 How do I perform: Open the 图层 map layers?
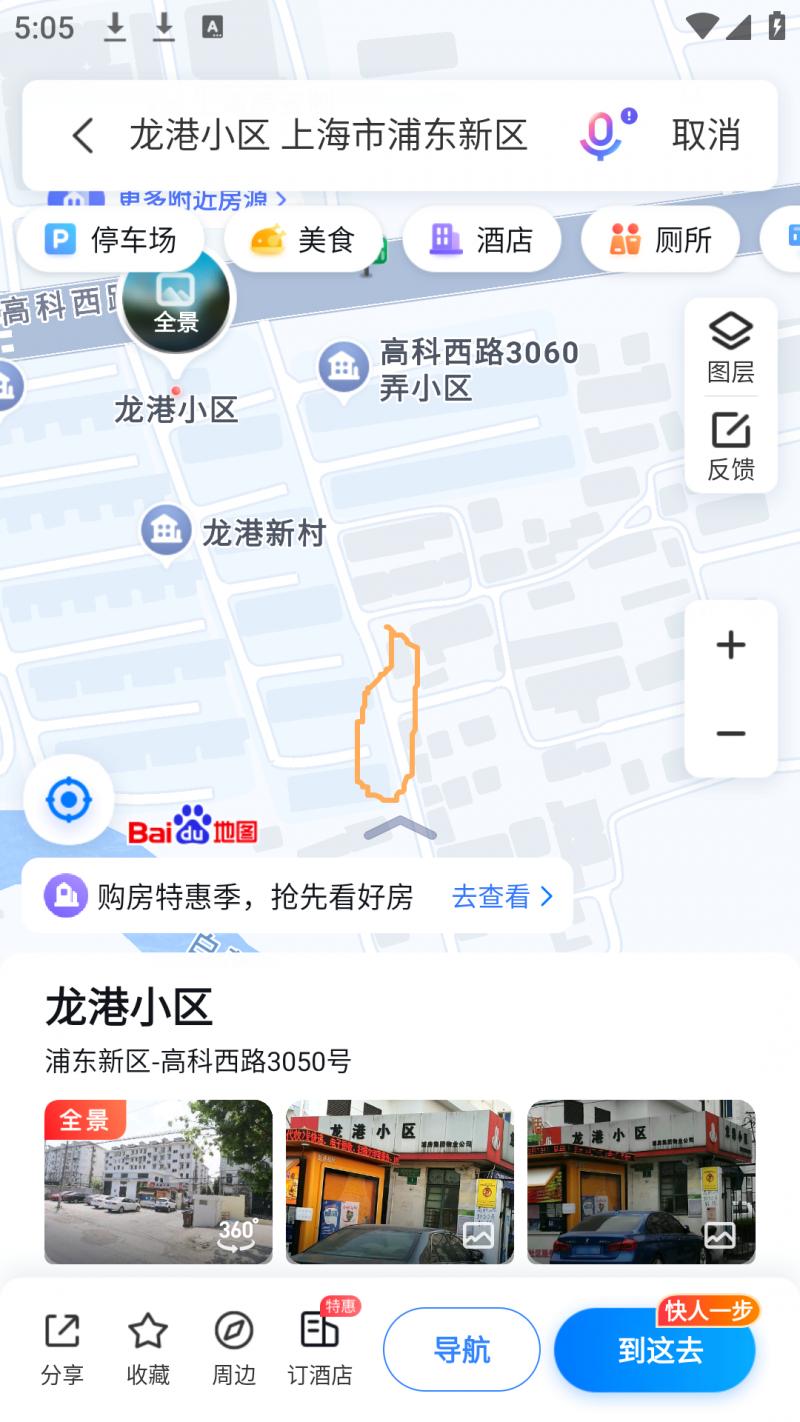point(731,347)
